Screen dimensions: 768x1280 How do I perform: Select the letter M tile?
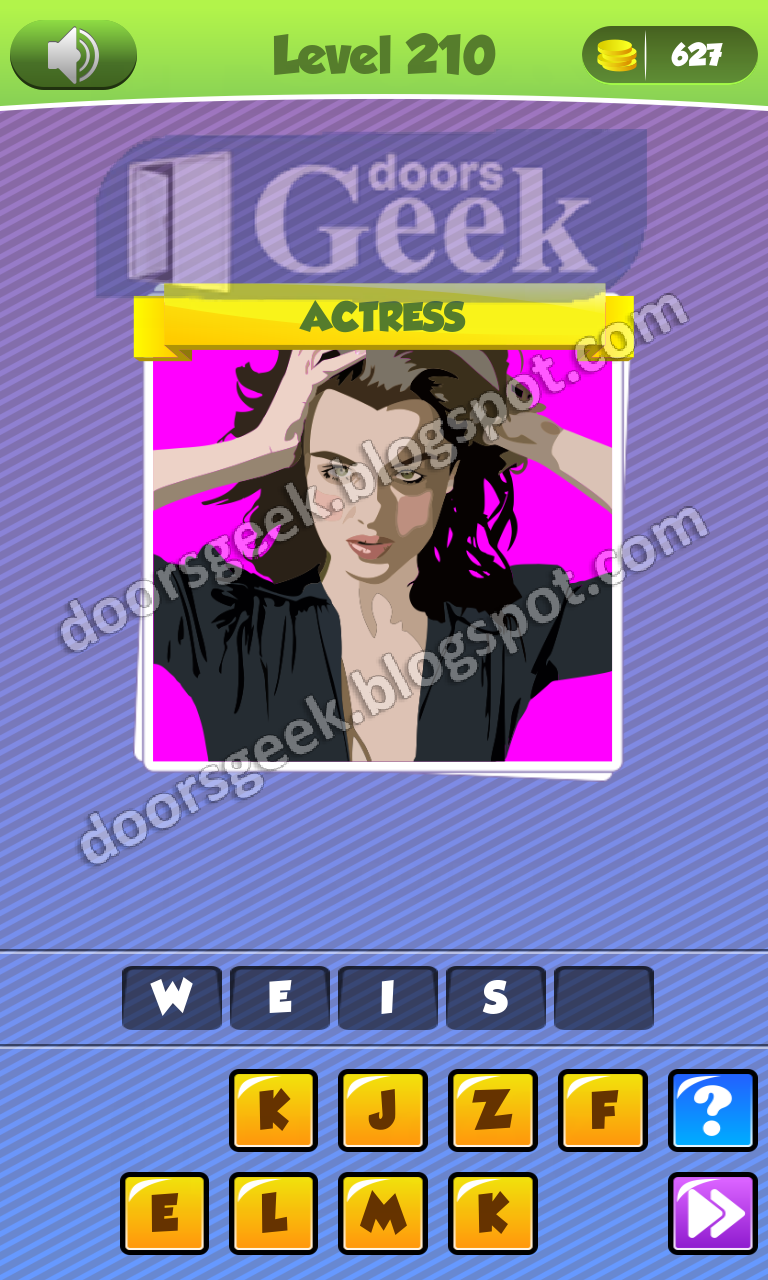pyautogui.click(x=383, y=1213)
